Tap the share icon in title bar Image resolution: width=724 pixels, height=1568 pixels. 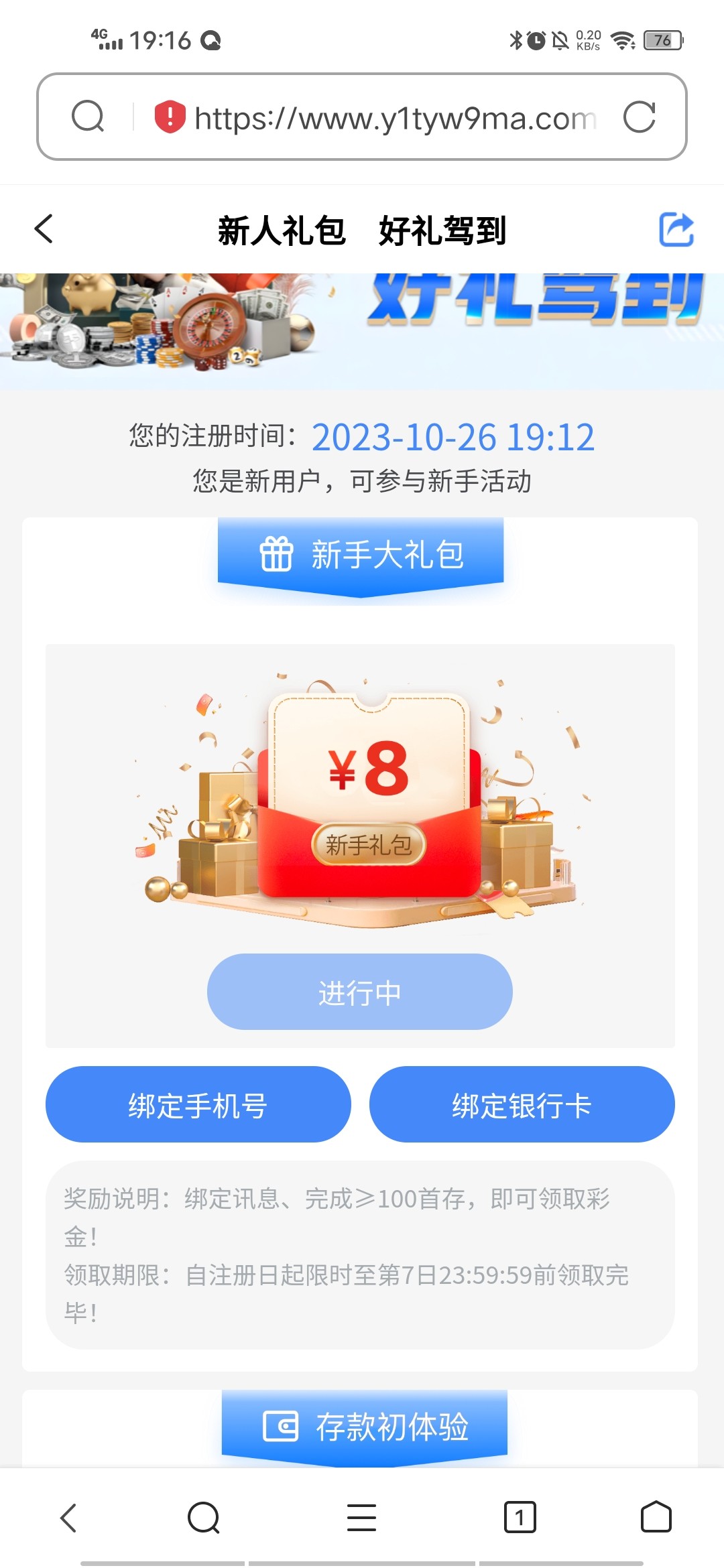676,229
